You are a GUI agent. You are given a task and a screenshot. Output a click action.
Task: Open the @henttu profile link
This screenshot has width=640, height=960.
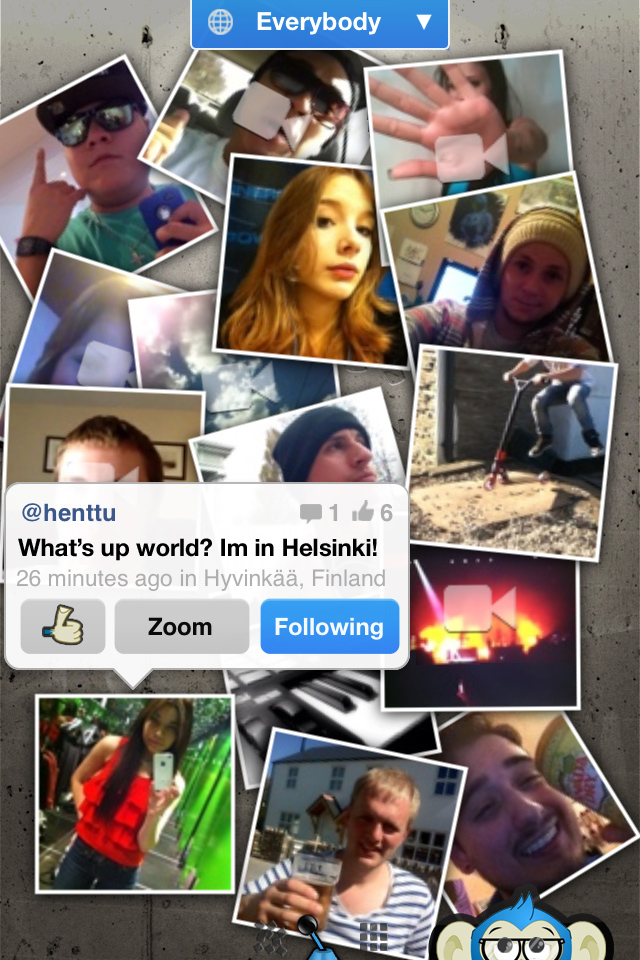point(69,513)
